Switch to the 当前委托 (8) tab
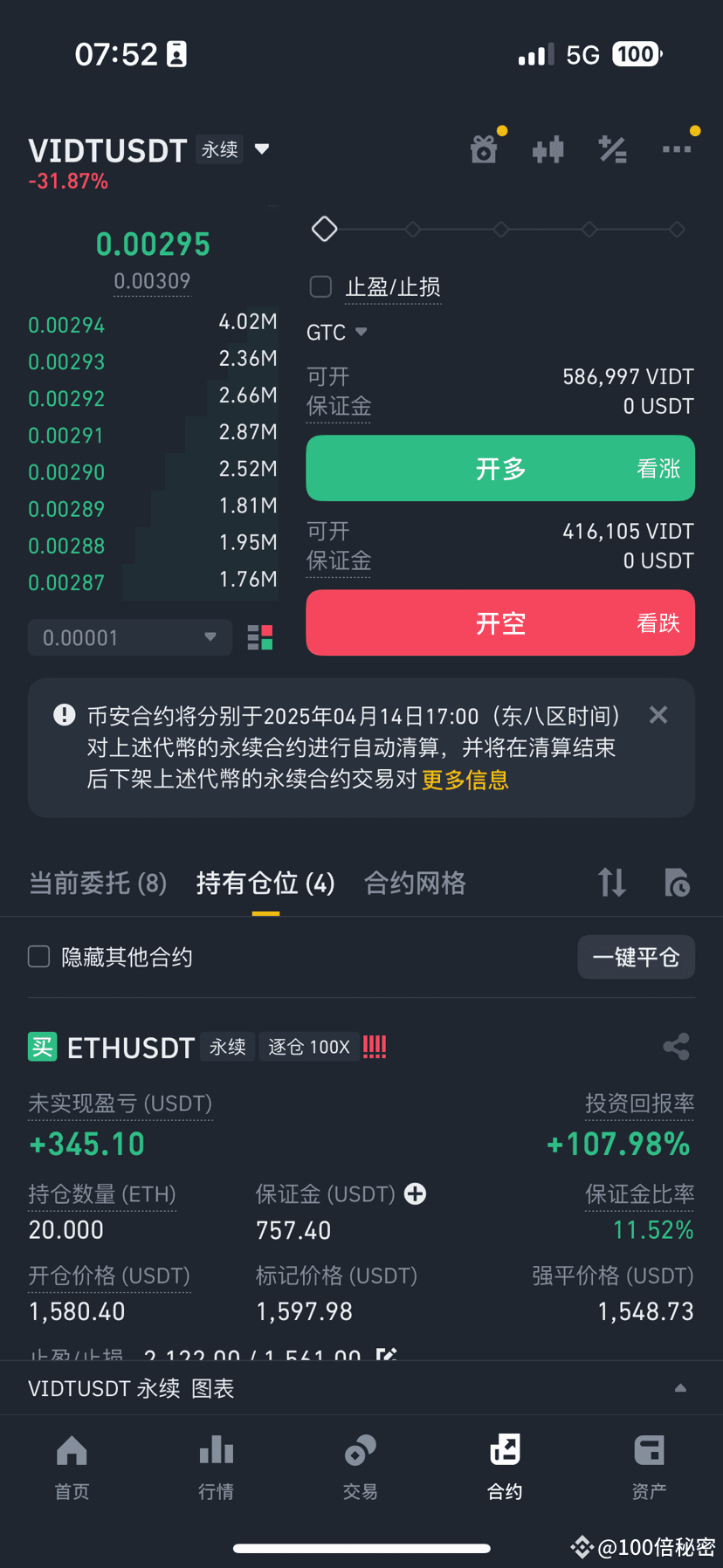The image size is (723, 1568). coord(97,883)
